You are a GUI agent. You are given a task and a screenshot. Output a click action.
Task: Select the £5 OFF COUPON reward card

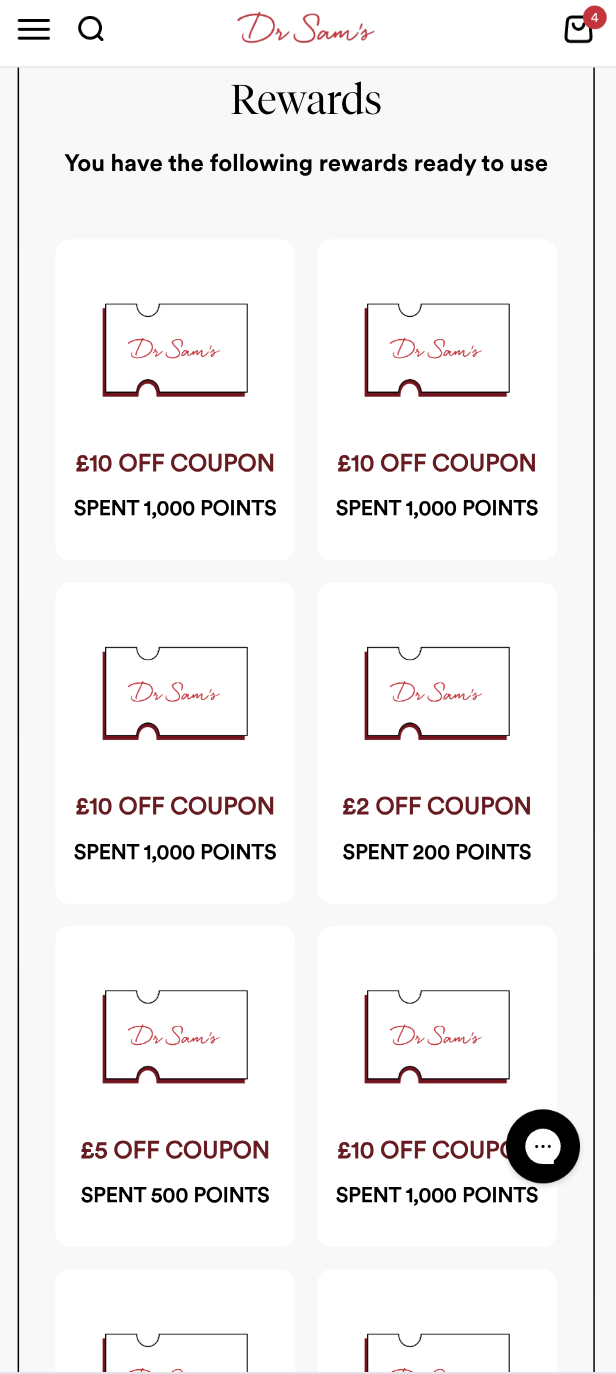(x=175, y=1086)
